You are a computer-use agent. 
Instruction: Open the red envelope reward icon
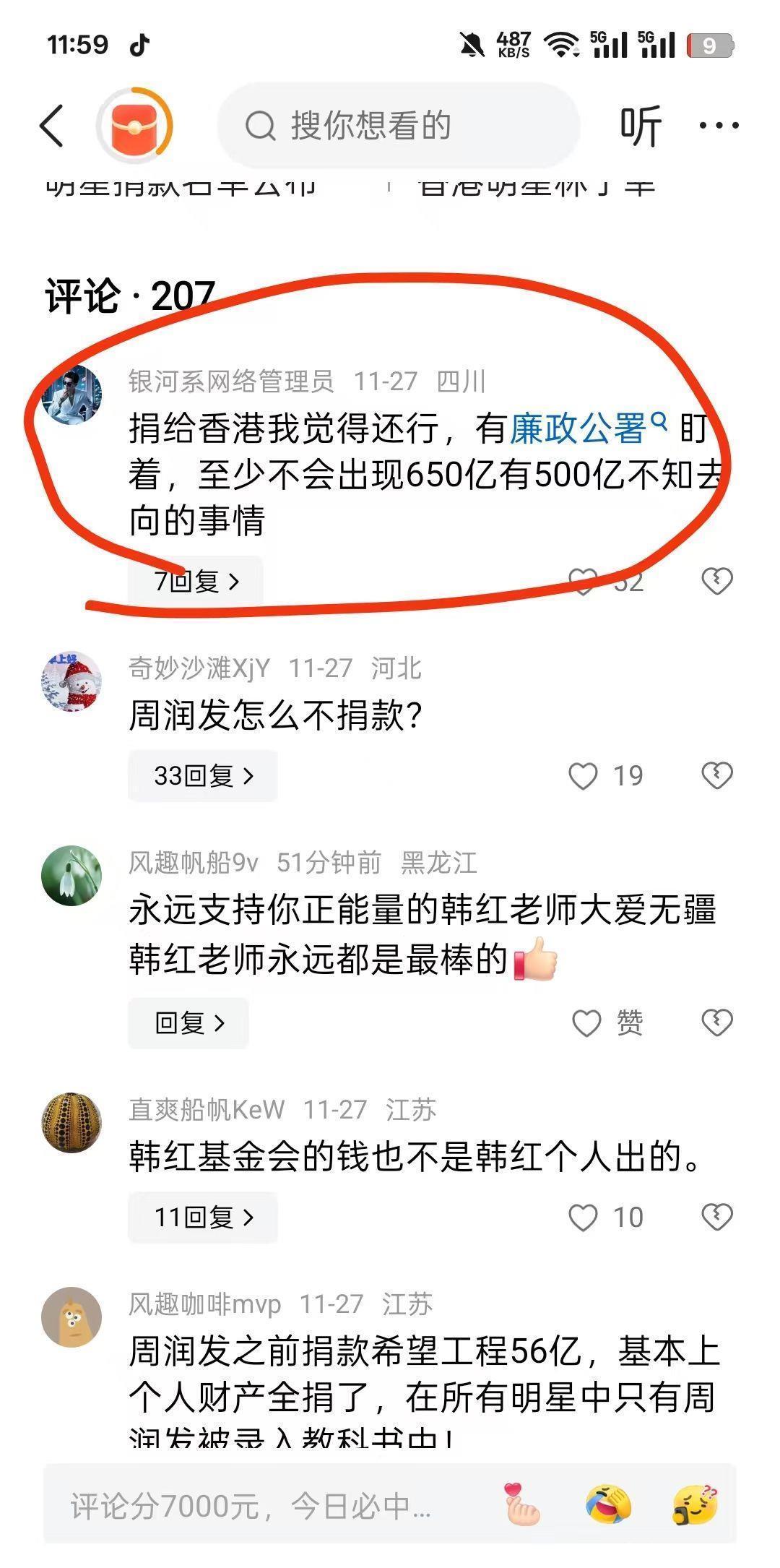135,126
